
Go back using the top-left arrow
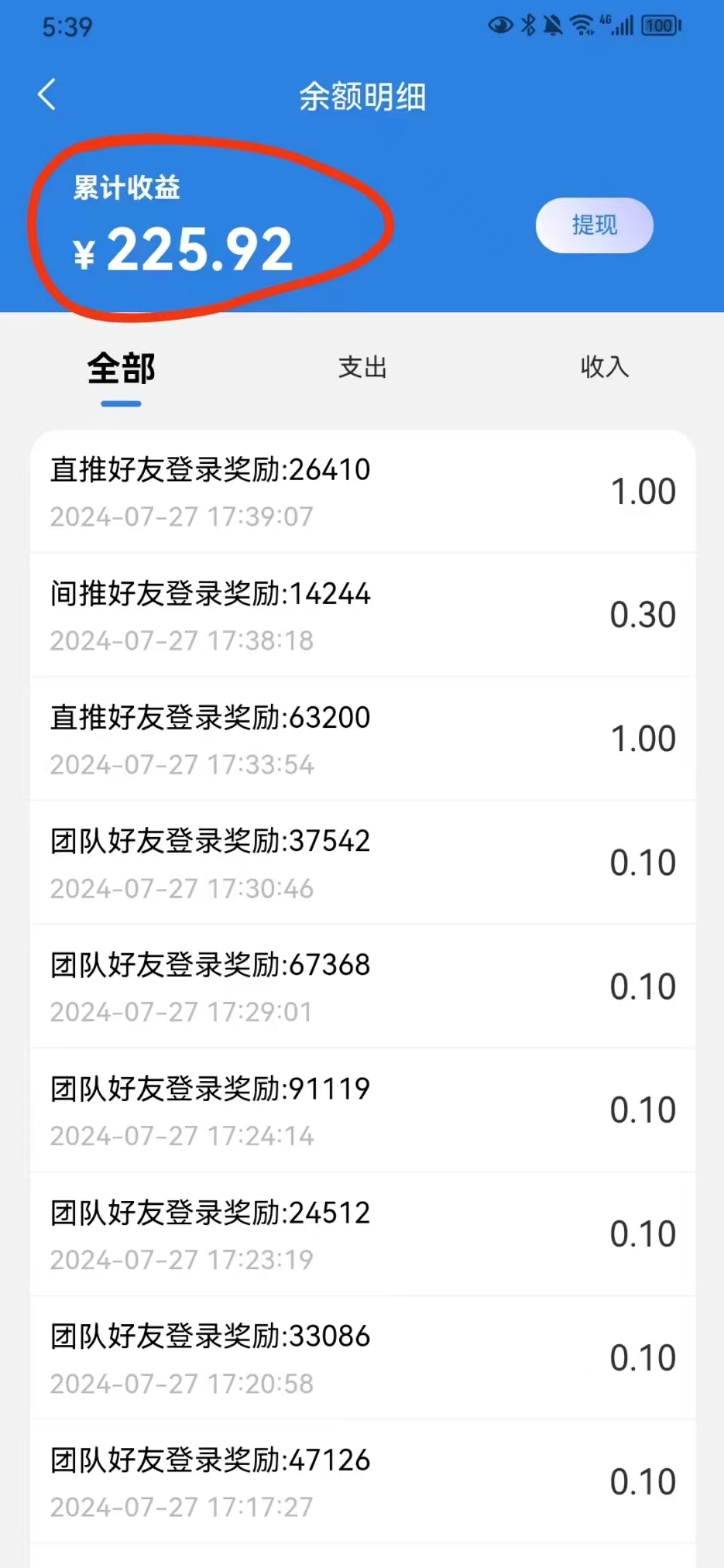tap(47, 94)
